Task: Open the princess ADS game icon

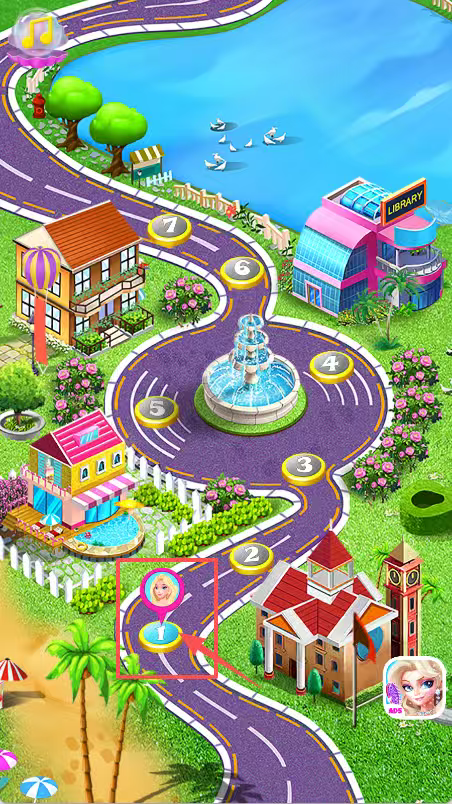Action: 414,688
